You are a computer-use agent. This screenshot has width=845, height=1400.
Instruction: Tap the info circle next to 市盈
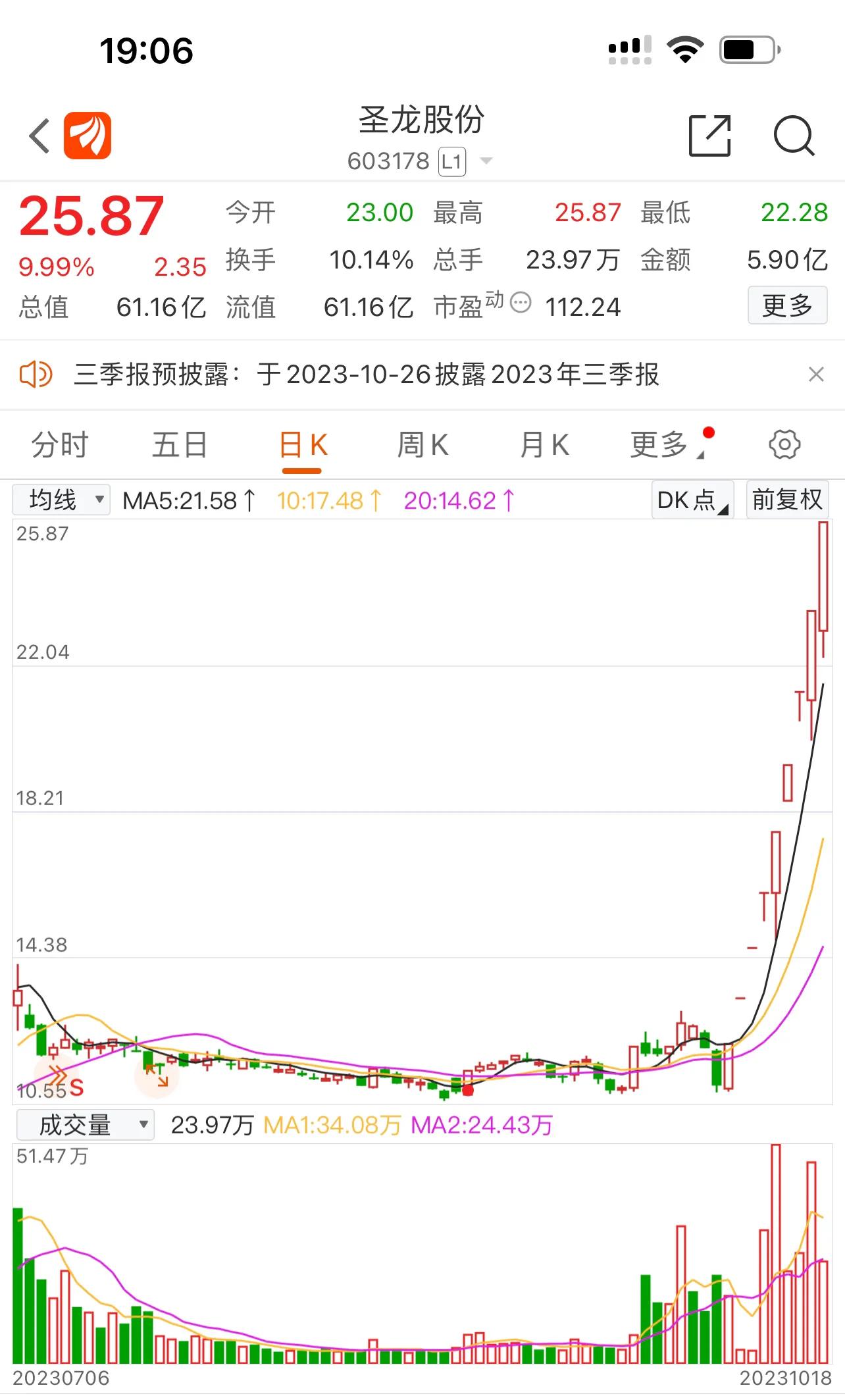coord(520,303)
